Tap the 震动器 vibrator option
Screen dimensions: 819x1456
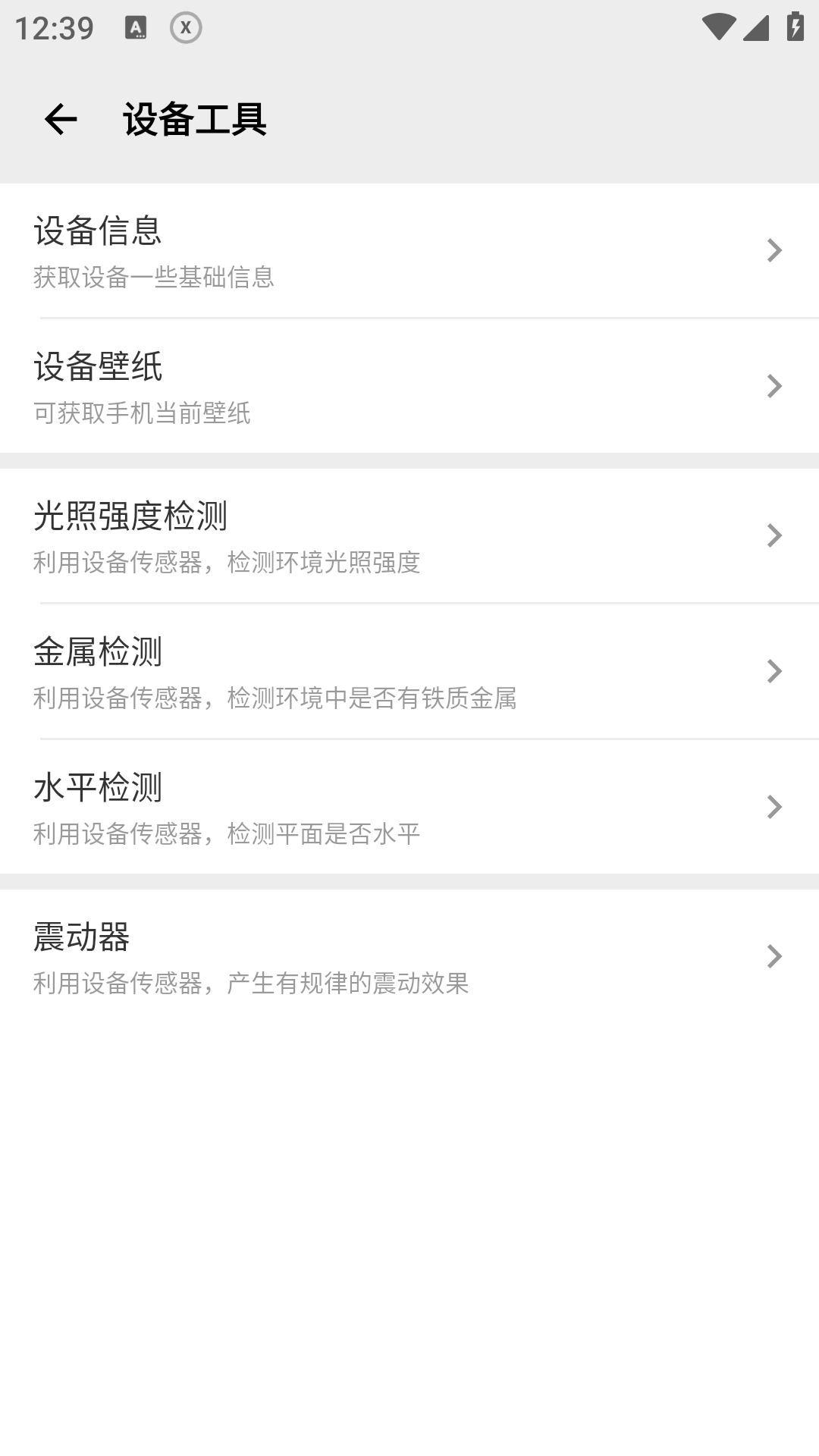coord(409,956)
